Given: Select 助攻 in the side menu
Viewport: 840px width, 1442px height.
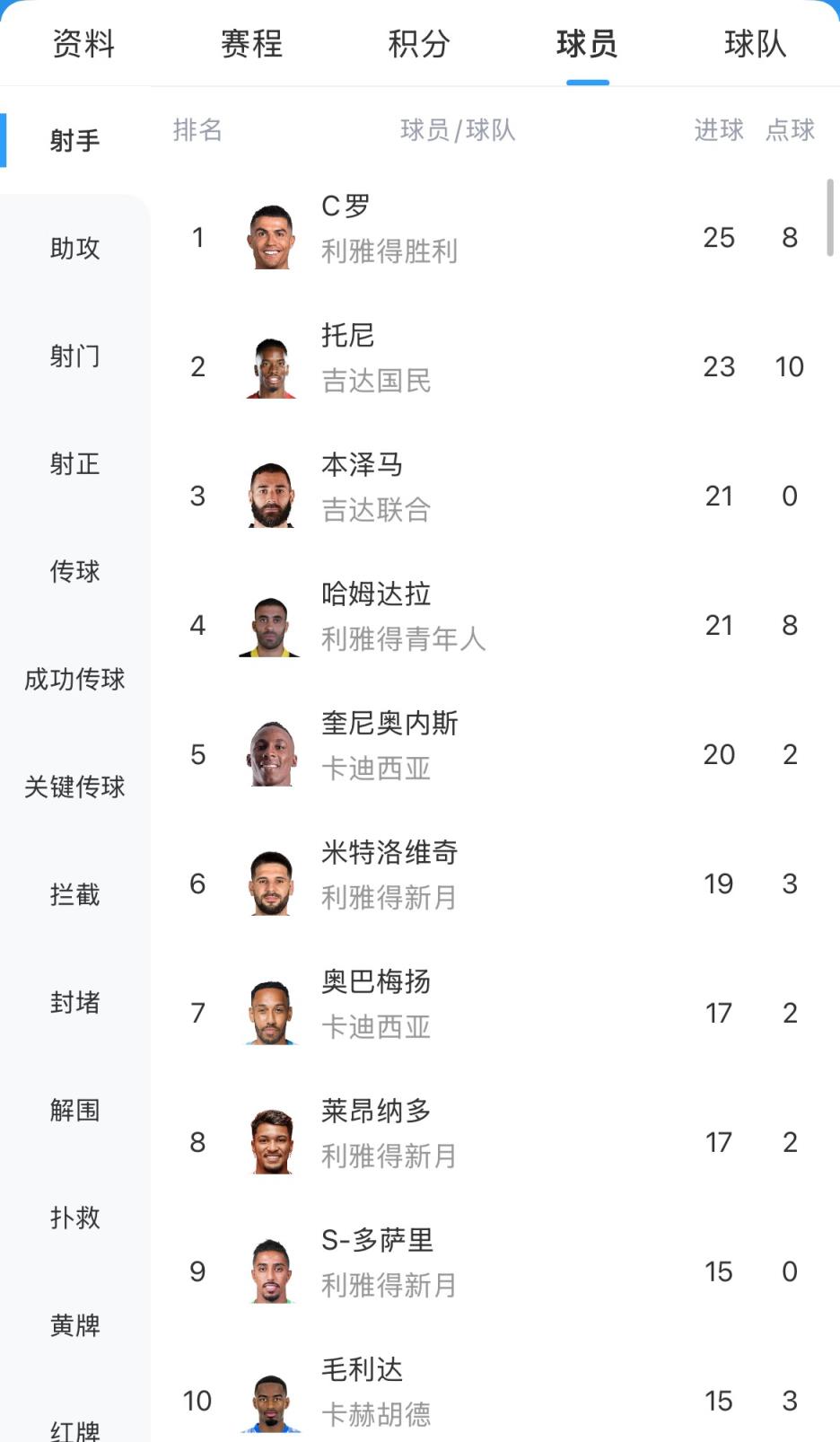Looking at the screenshot, I should [x=74, y=248].
